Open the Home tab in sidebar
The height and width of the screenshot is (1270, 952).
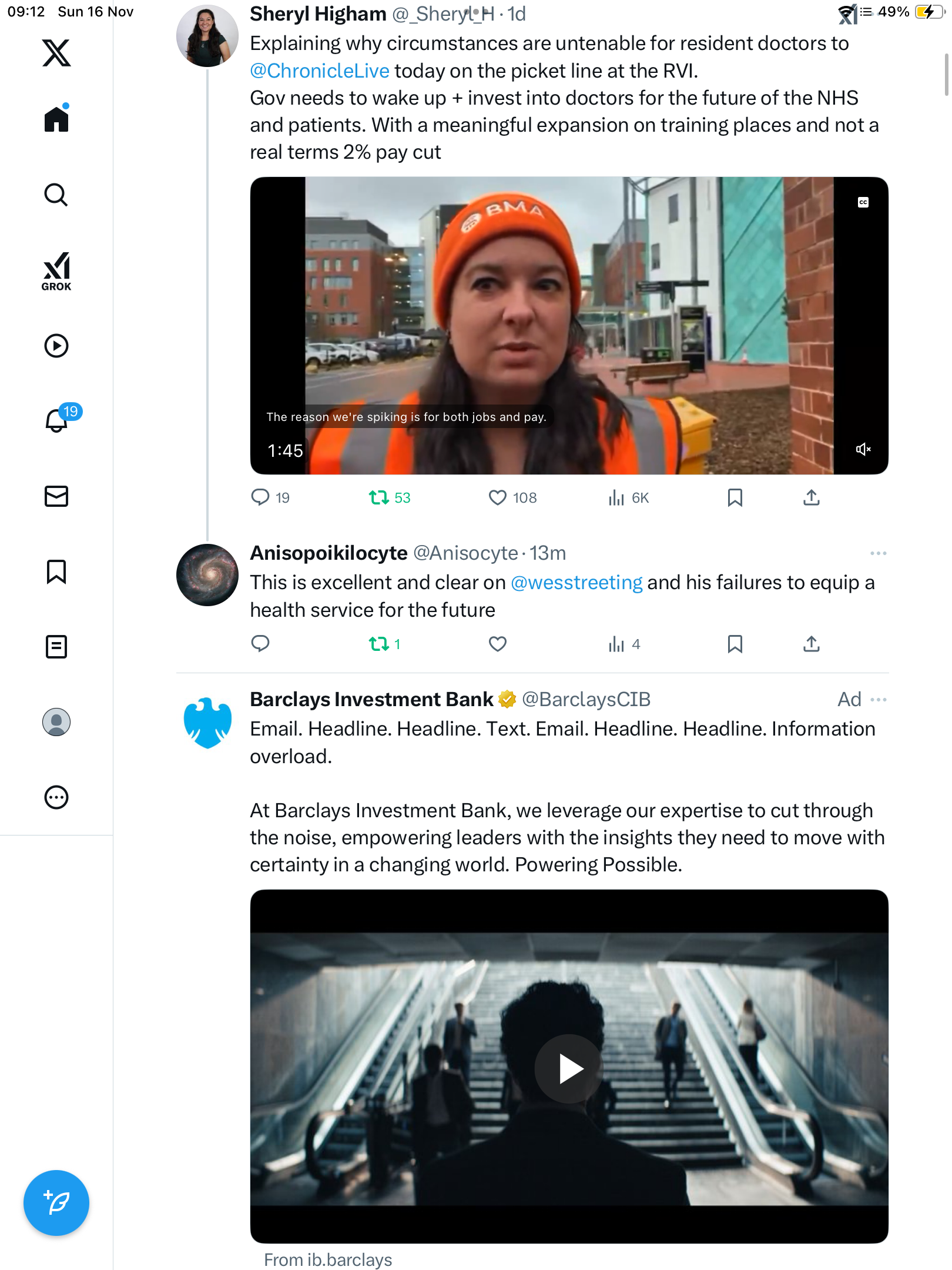(x=56, y=119)
